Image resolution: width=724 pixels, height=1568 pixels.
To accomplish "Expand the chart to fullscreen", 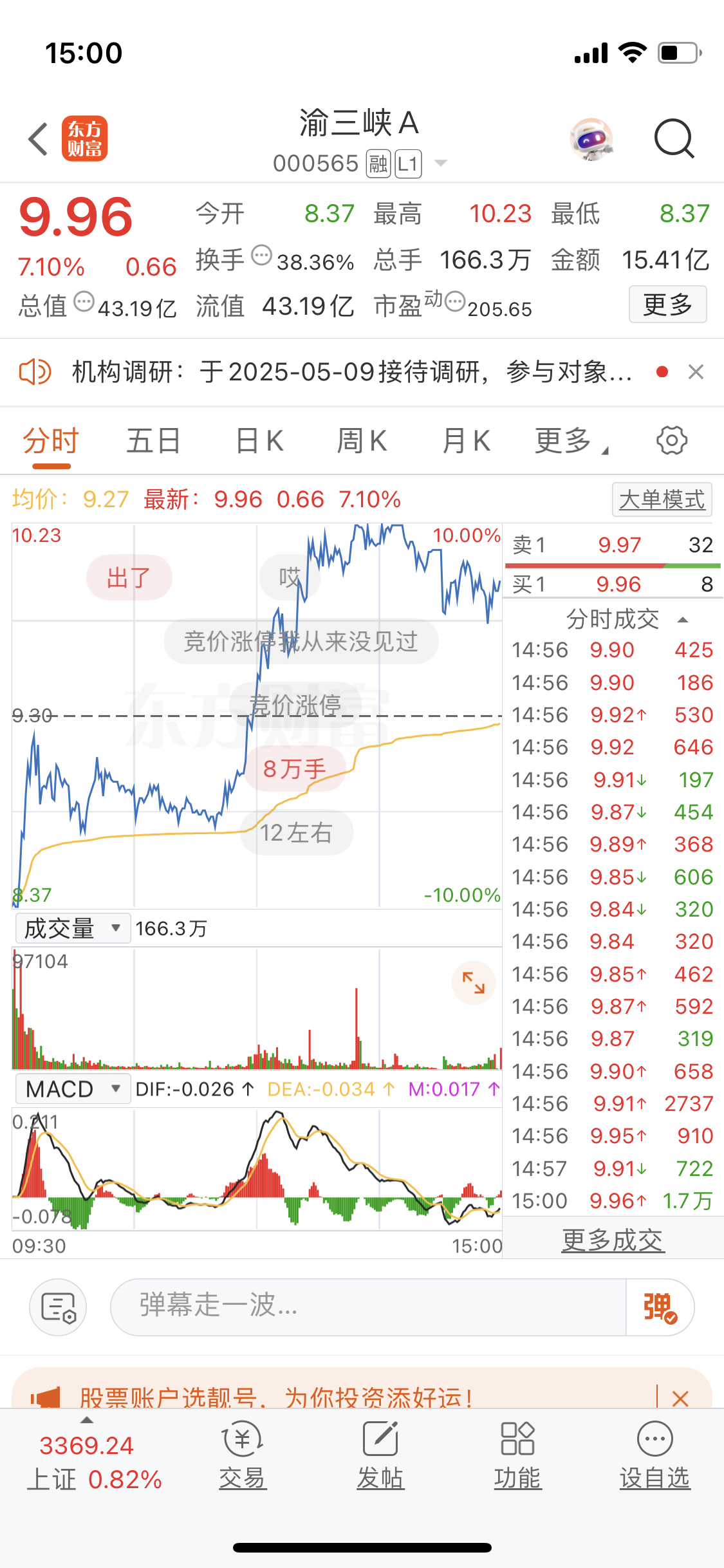I will point(474,983).
